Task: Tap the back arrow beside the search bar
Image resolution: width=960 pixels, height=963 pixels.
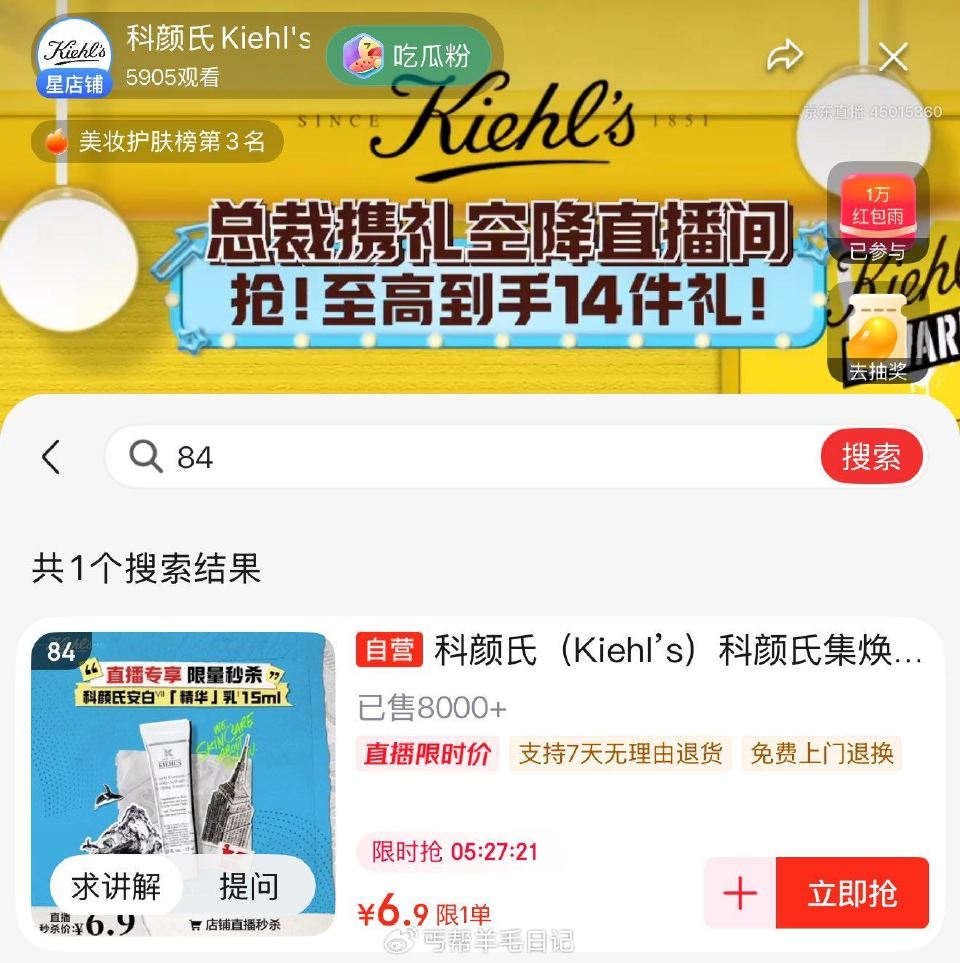Action: point(51,457)
